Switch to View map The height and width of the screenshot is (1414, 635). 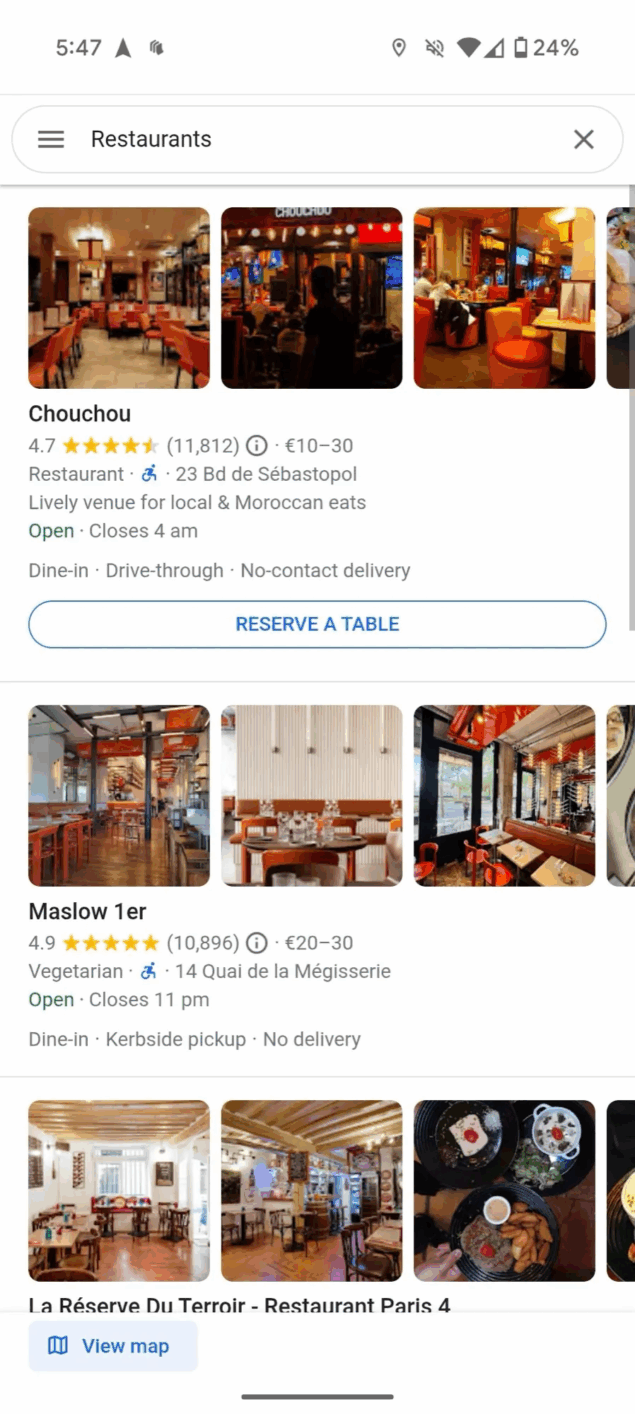pos(113,1346)
